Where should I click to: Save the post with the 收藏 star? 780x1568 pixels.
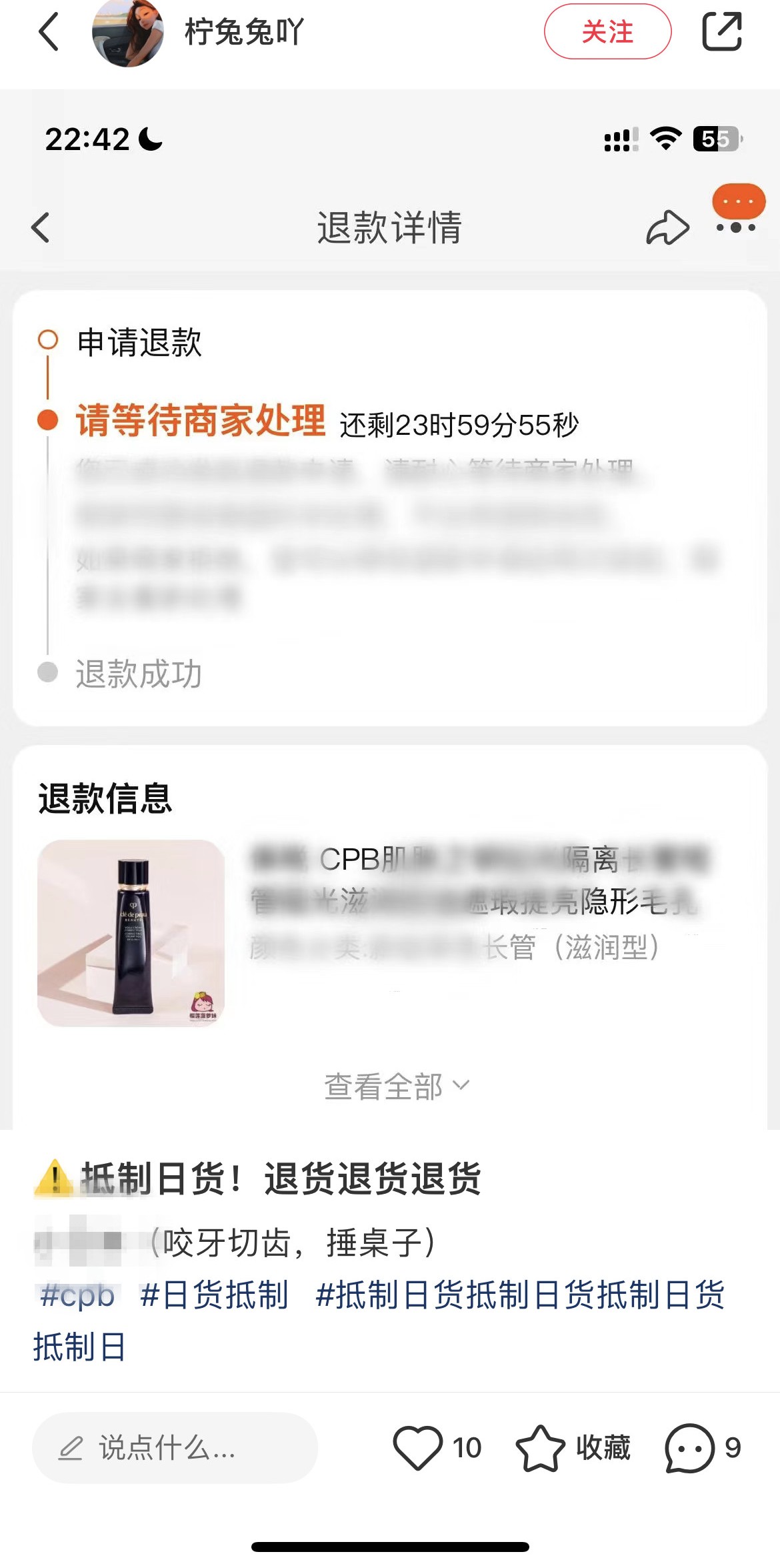click(540, 1448)
